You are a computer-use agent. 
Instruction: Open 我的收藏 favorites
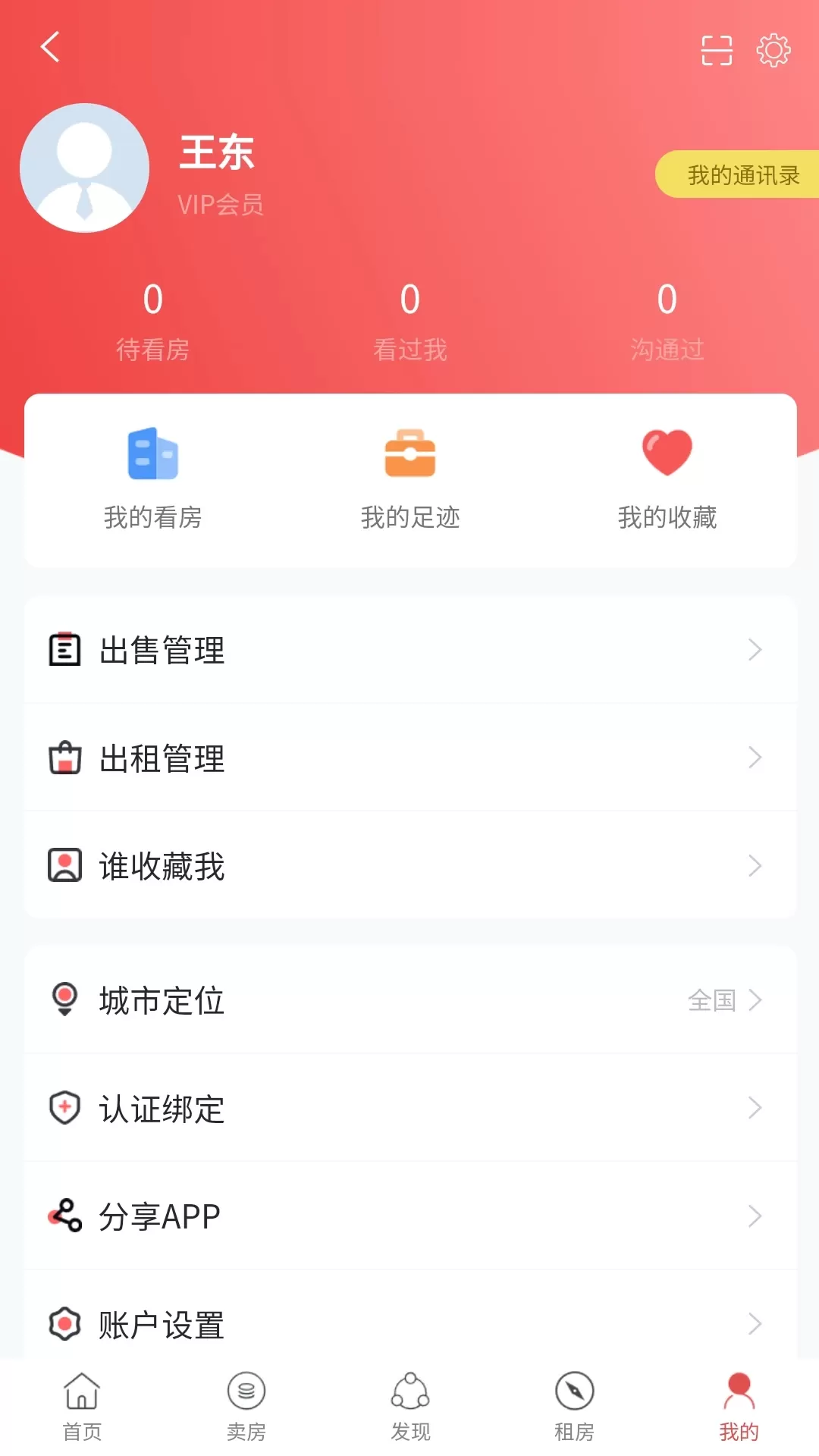coord(667,479)
